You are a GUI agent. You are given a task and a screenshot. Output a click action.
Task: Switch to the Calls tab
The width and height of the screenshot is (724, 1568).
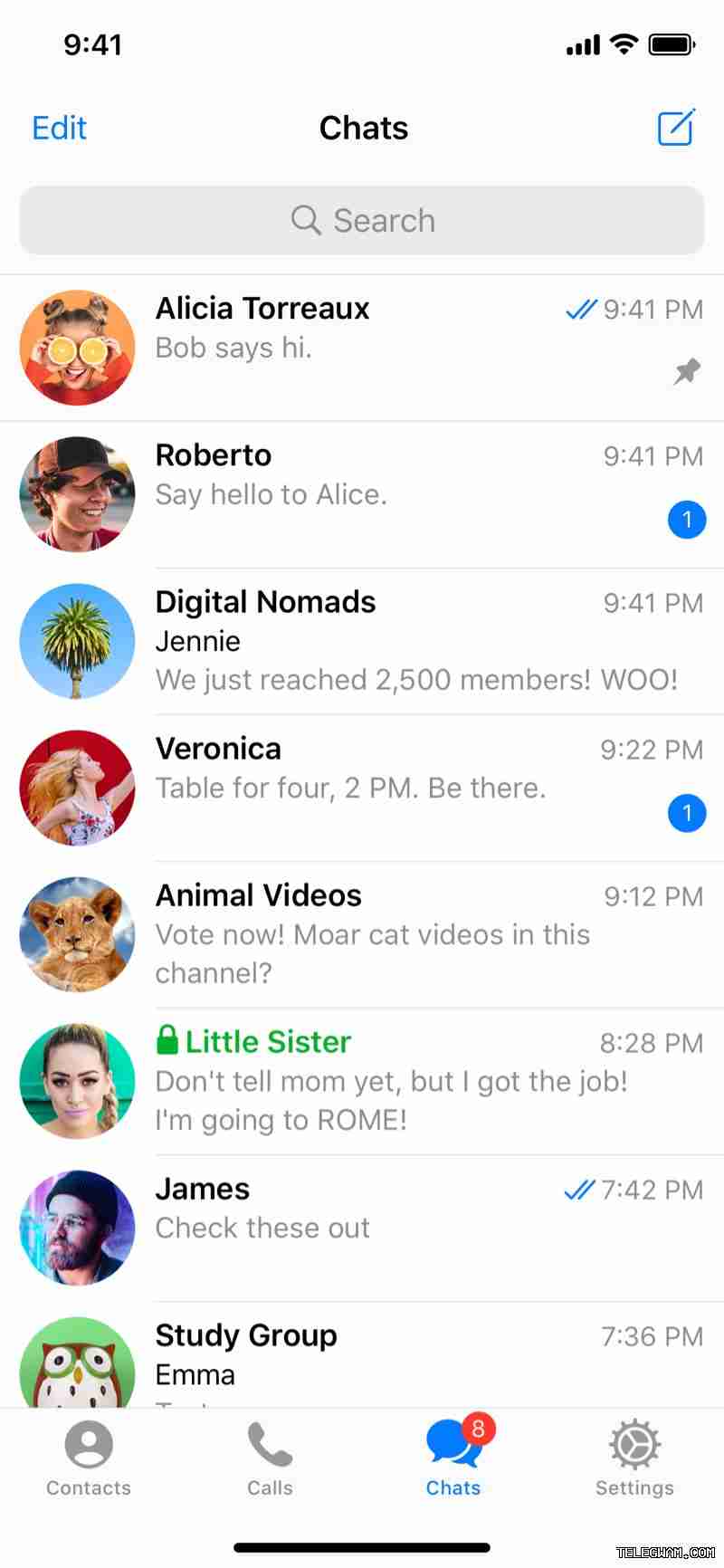[270, 1458]
